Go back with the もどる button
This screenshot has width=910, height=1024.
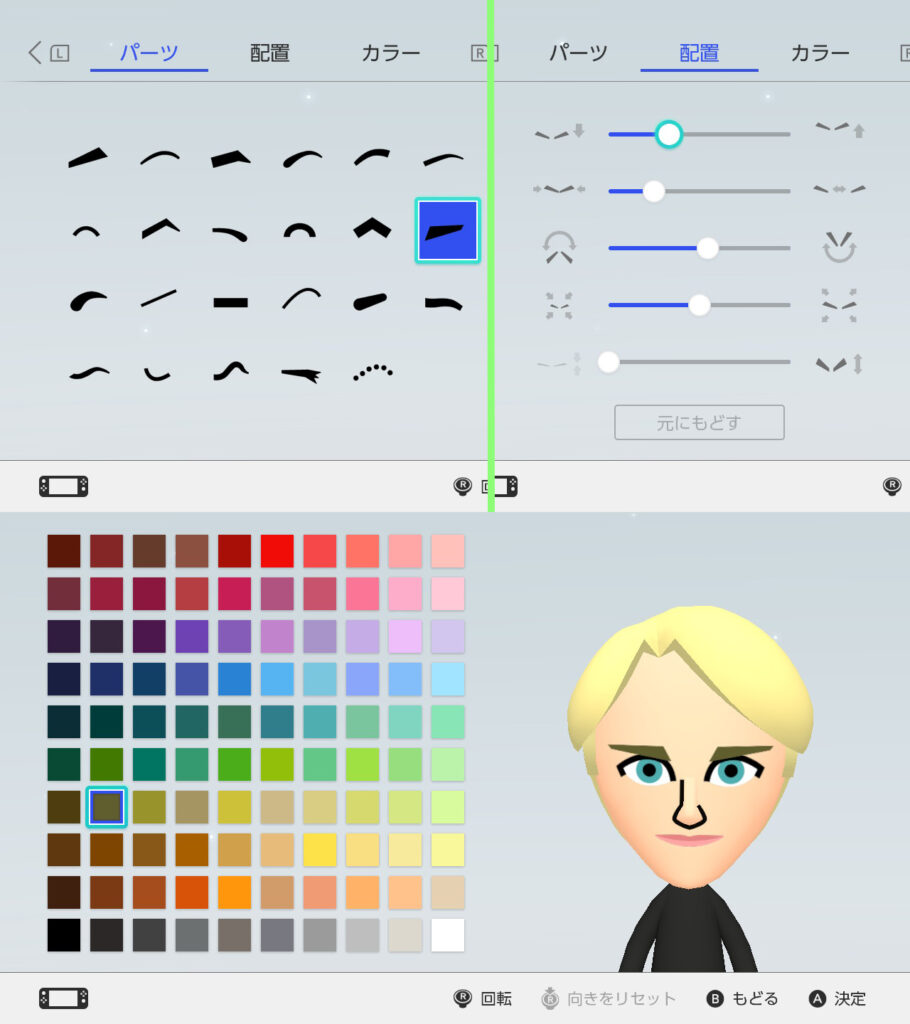point(743,998)
